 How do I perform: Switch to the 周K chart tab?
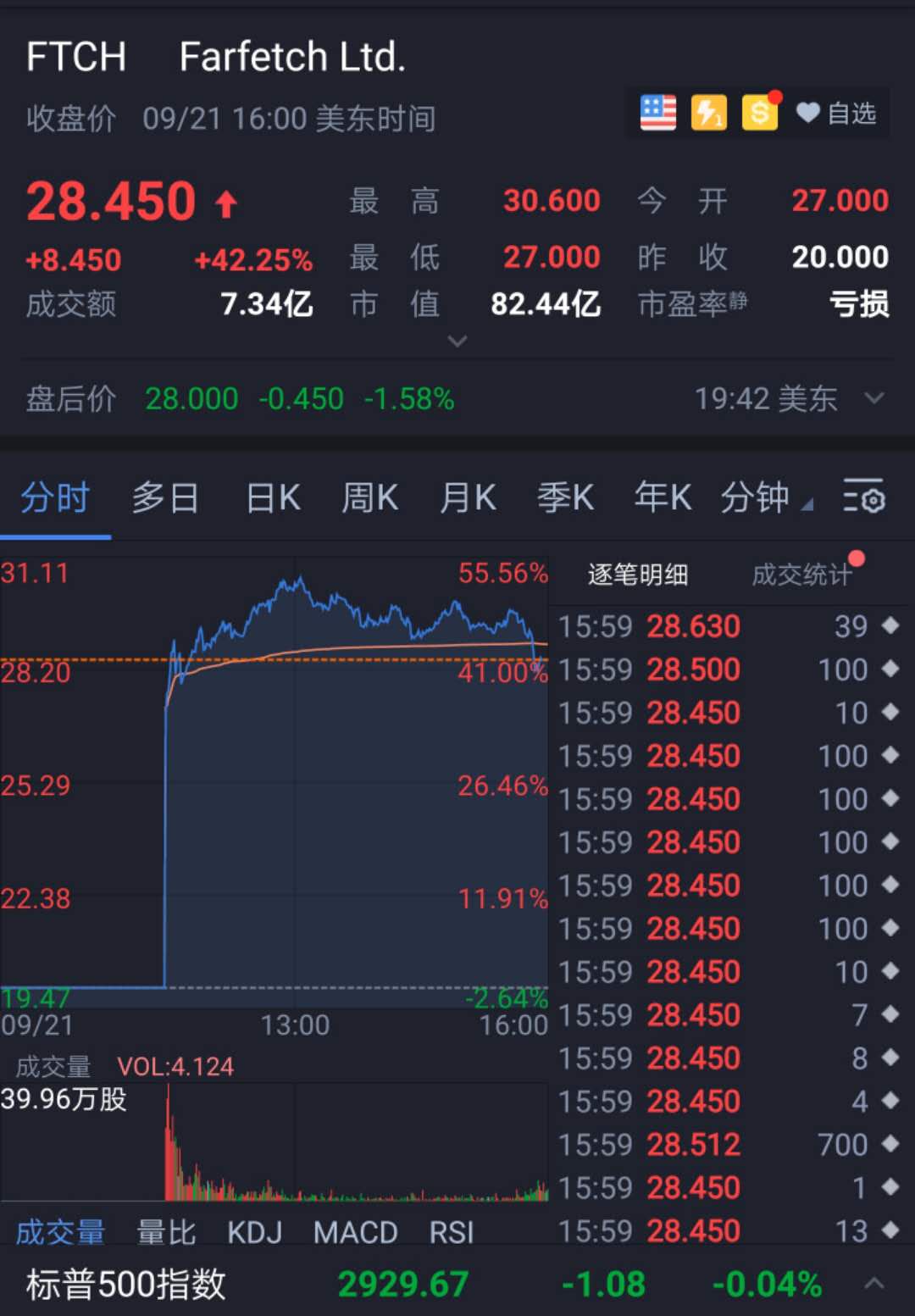click(370, 497)
